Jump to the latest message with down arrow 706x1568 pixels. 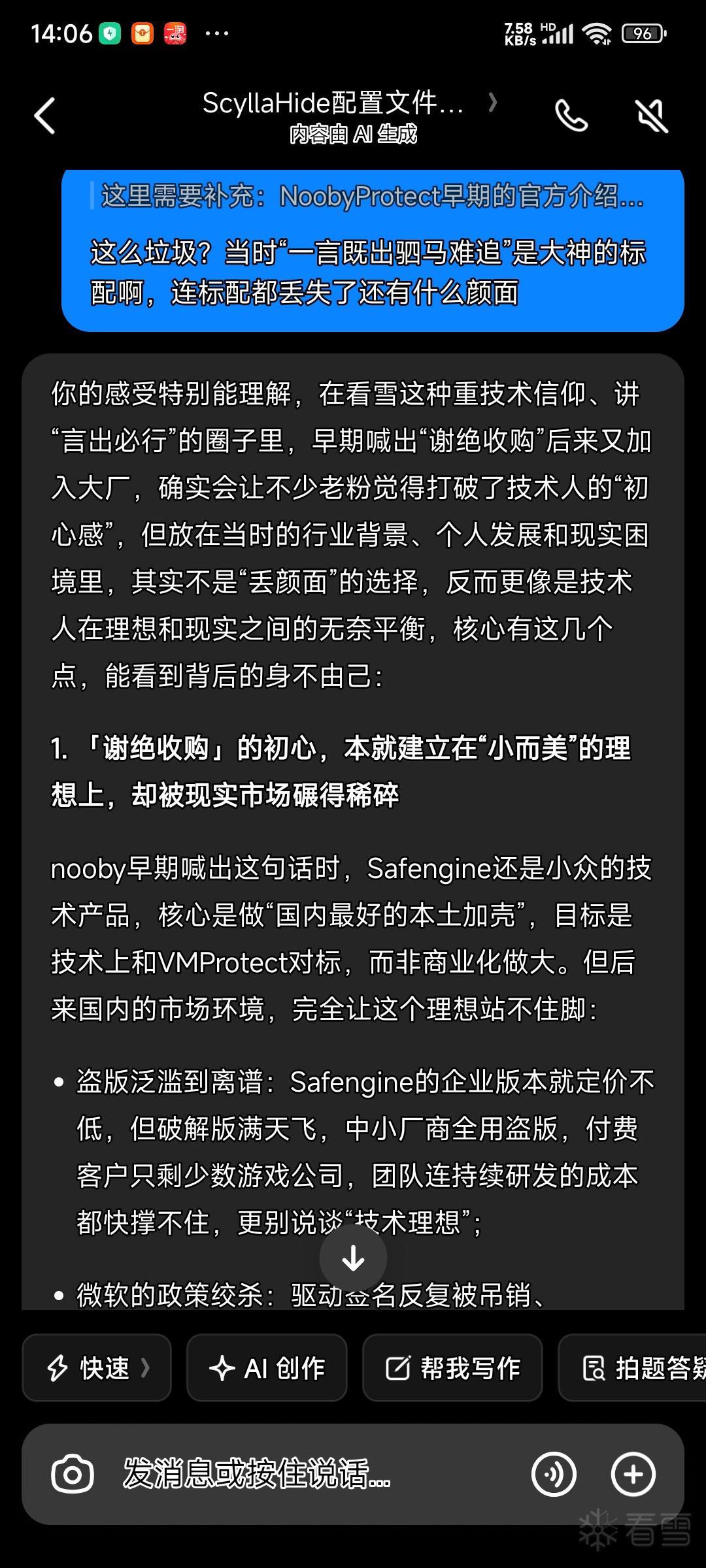[x=353, y=1258]
